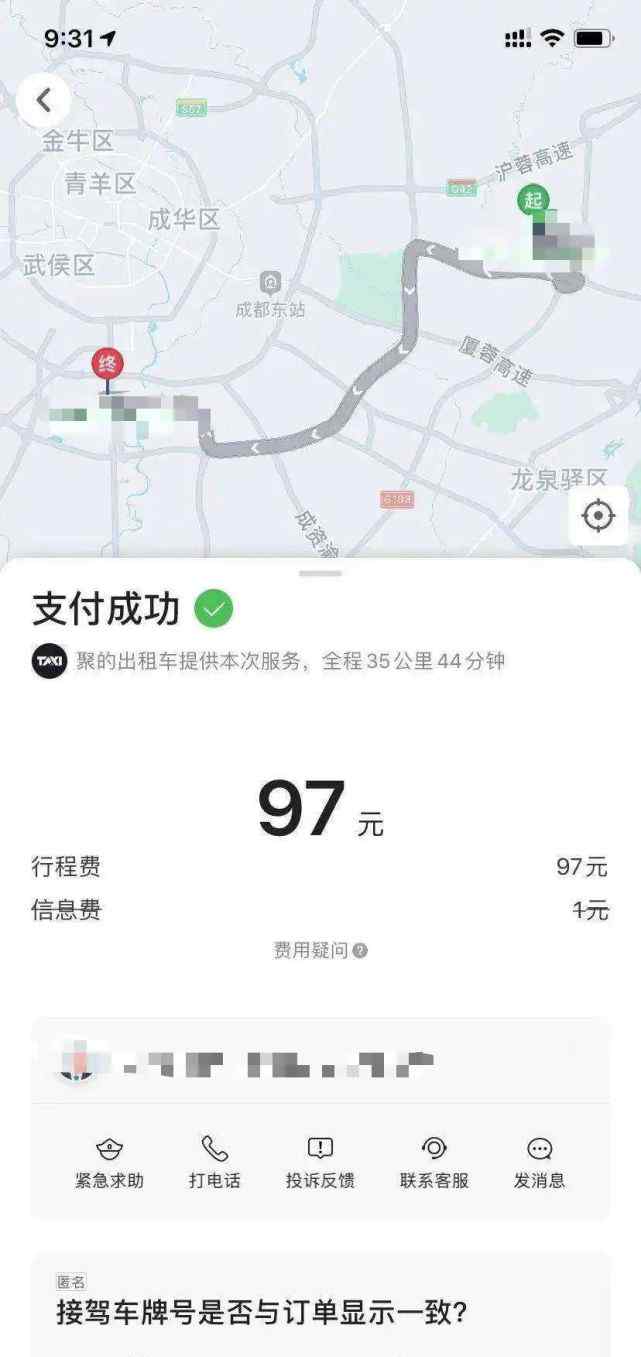Open 费用疑问 fee help link

tap(320, 950)
